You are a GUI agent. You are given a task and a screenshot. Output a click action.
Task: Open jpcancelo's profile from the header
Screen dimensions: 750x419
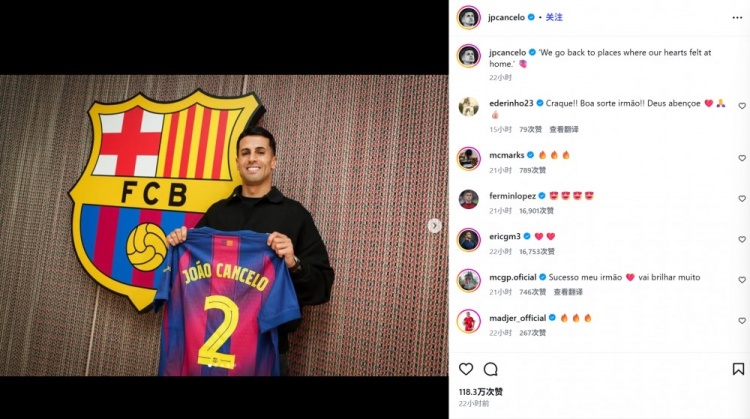pos(506,17)
